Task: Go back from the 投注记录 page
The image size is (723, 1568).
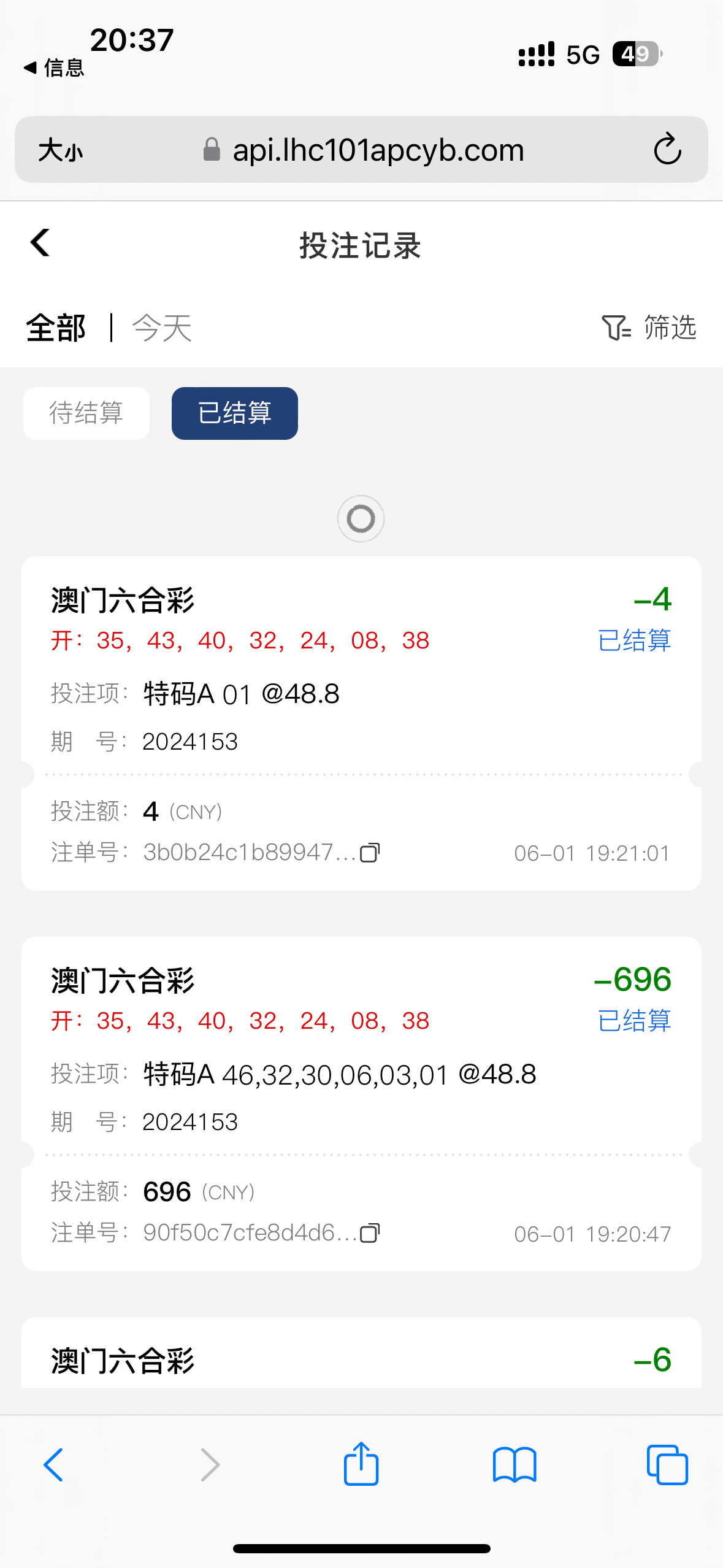Action: pyautogui.click(x=40, y=243)
